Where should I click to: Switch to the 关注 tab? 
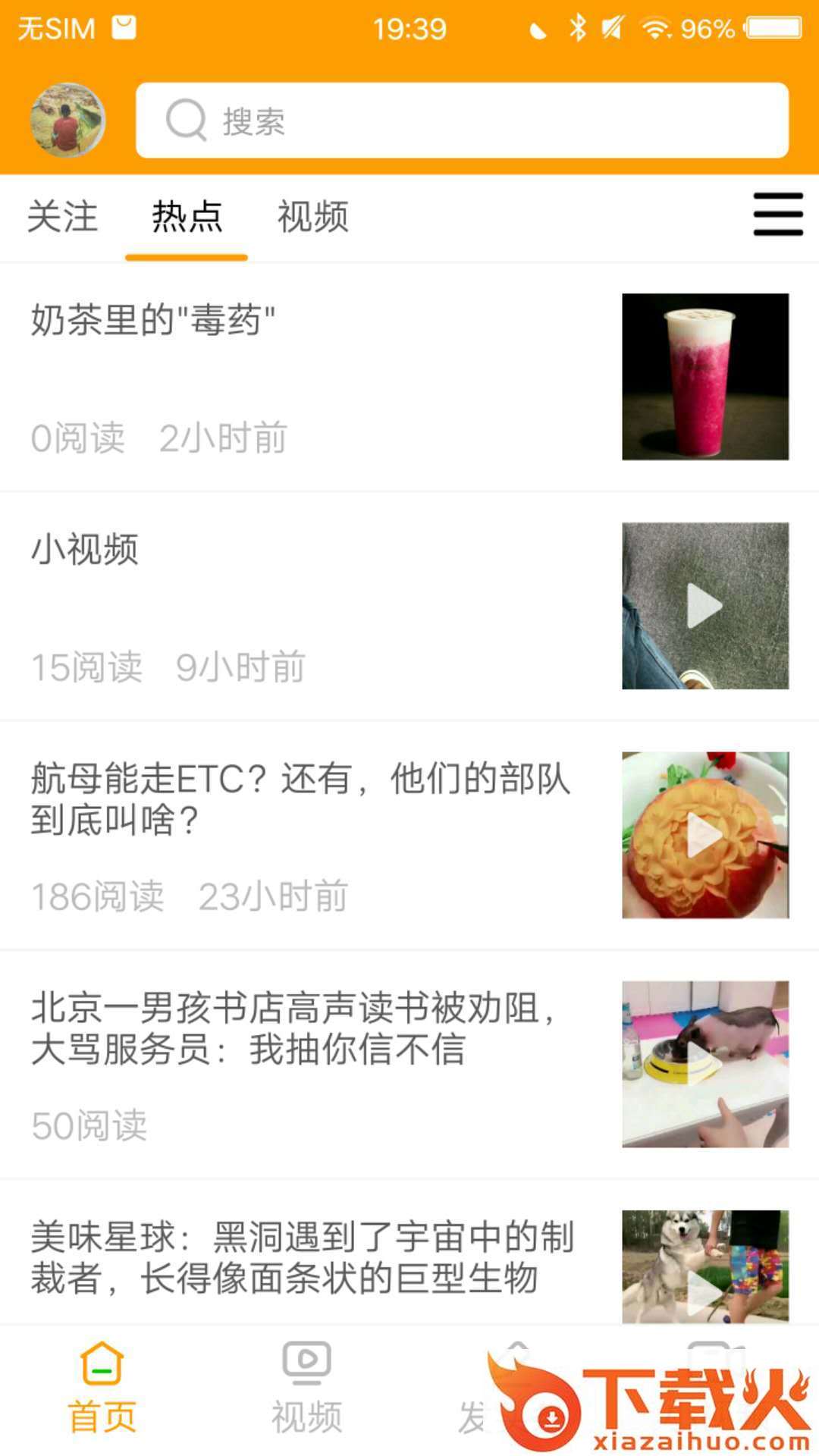[x=62, y=217]
